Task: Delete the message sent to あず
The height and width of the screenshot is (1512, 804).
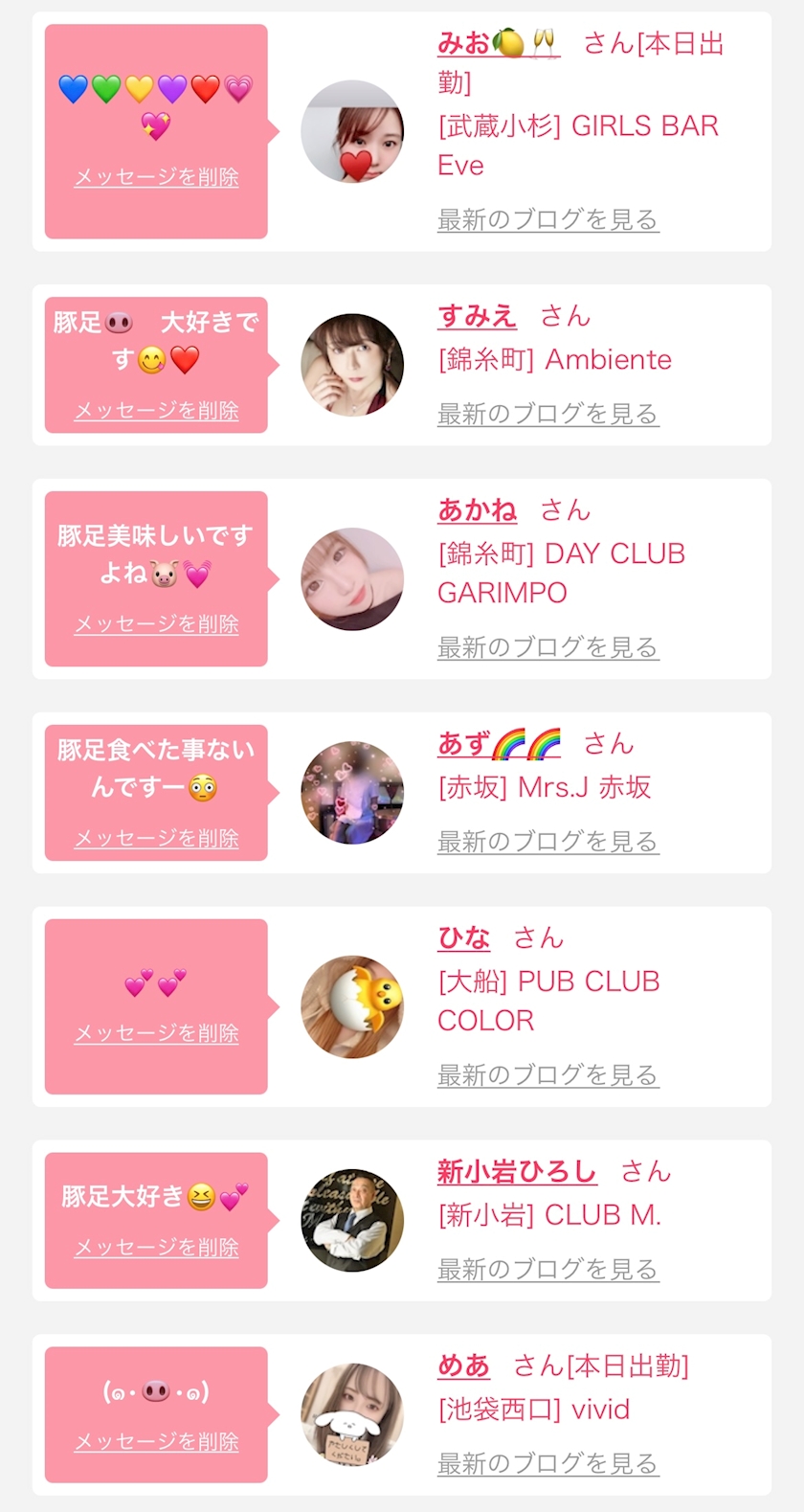Action: tap(156, 838)
